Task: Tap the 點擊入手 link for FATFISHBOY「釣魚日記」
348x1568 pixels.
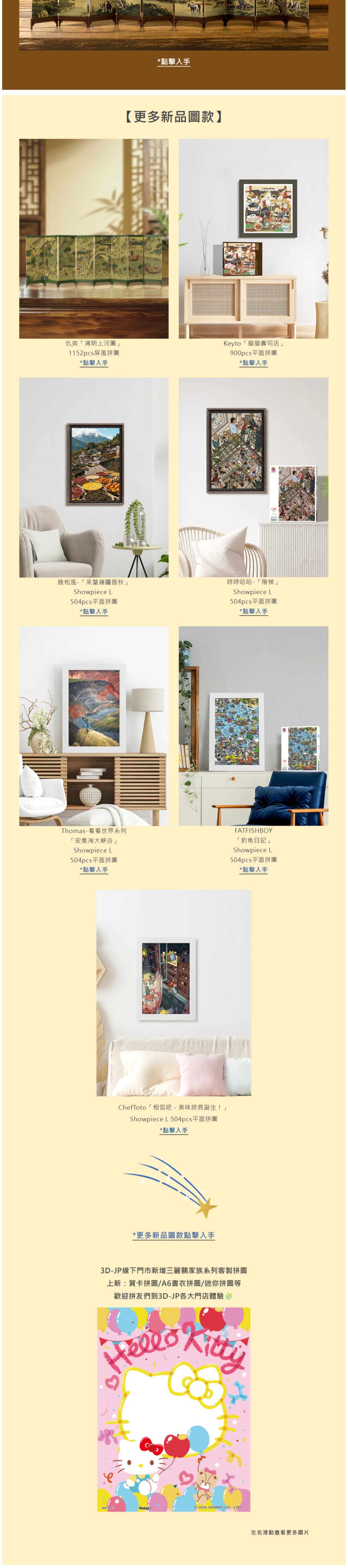Action: click(x=253, y=870)
